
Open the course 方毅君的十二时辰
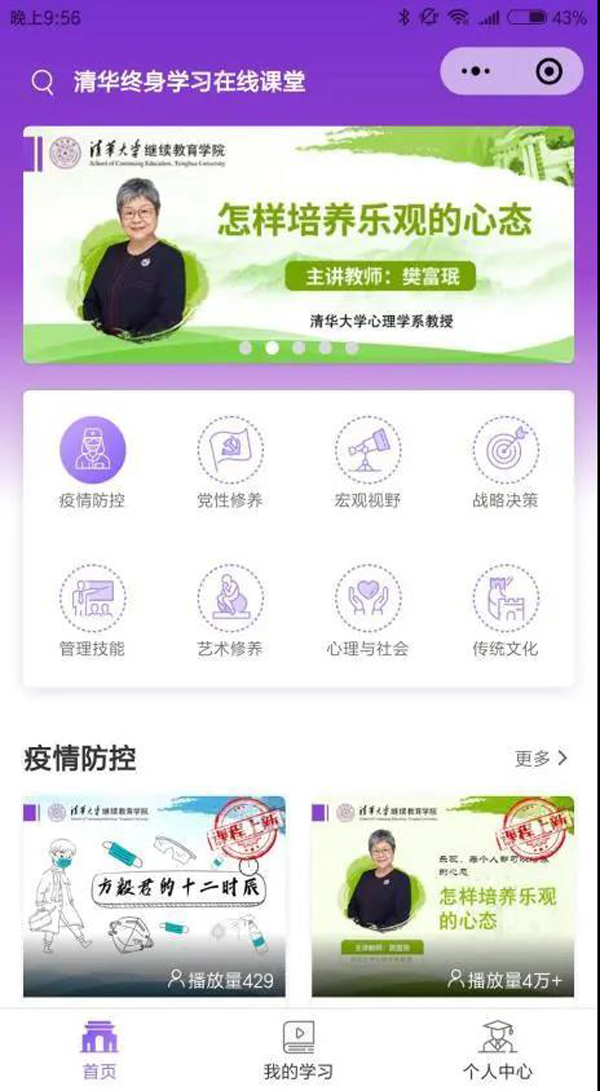pyautogui.click(x=154, y=896)
